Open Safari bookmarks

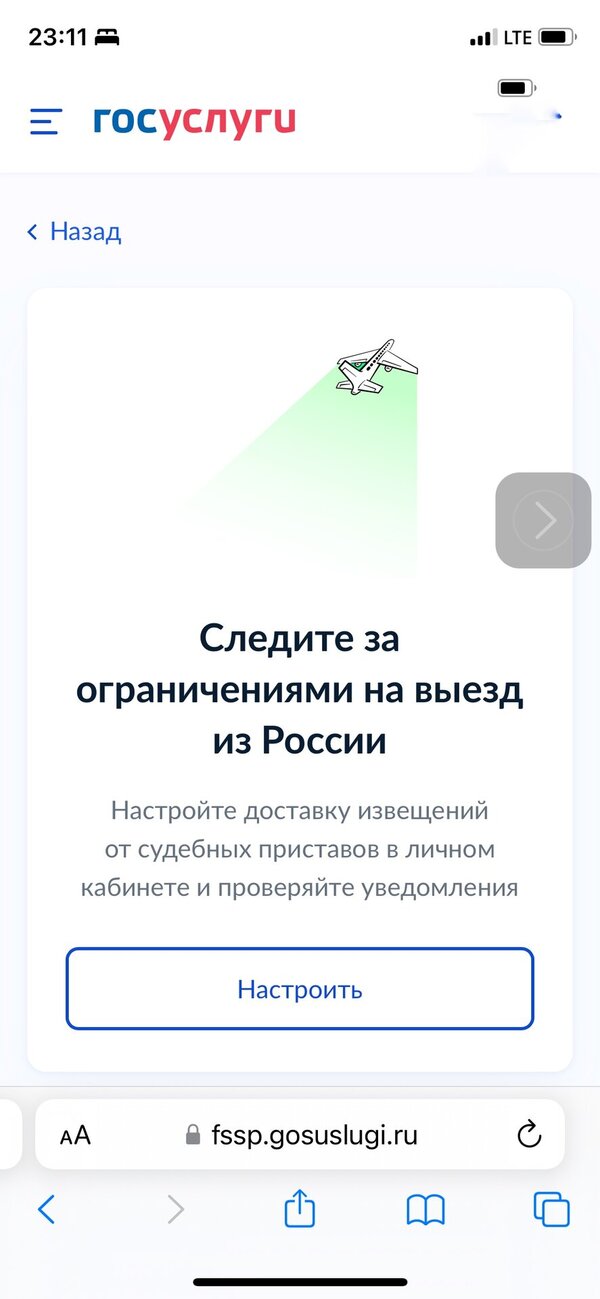coord(426,1210)
